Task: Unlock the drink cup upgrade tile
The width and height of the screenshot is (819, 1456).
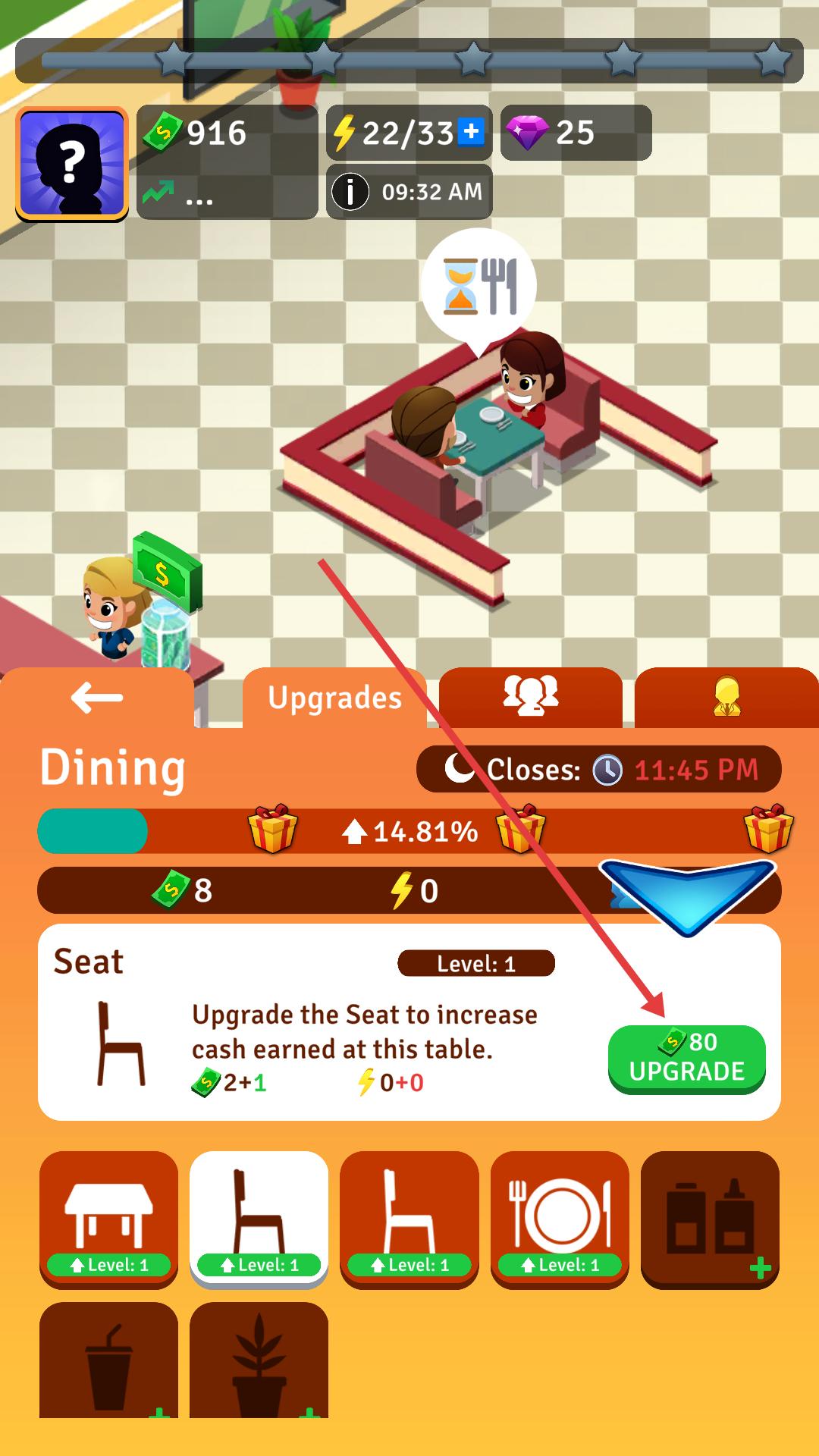Action: pos(108,1361)
